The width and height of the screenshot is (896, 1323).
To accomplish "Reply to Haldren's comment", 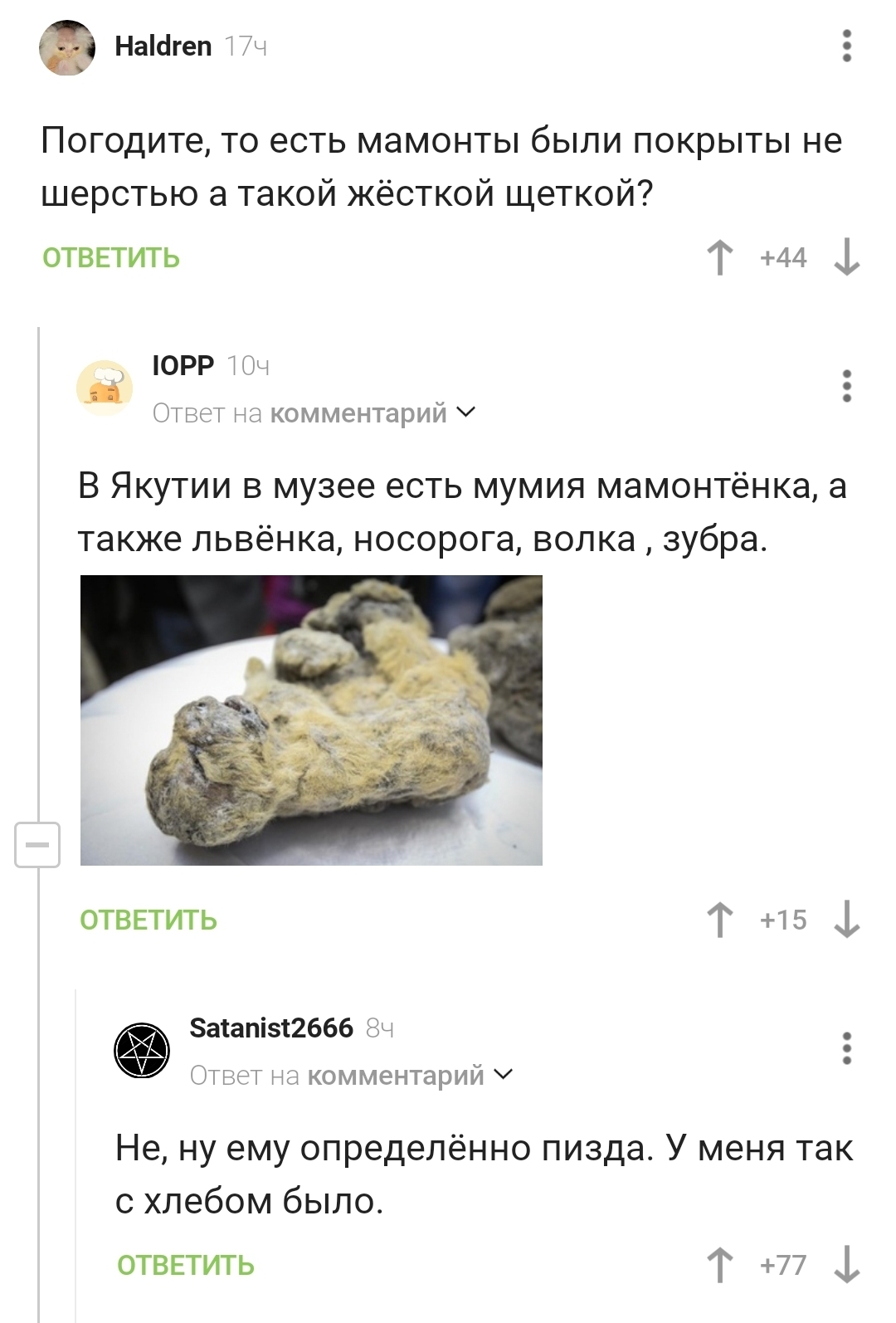I will pyautogui.click(x=111, y=258).
